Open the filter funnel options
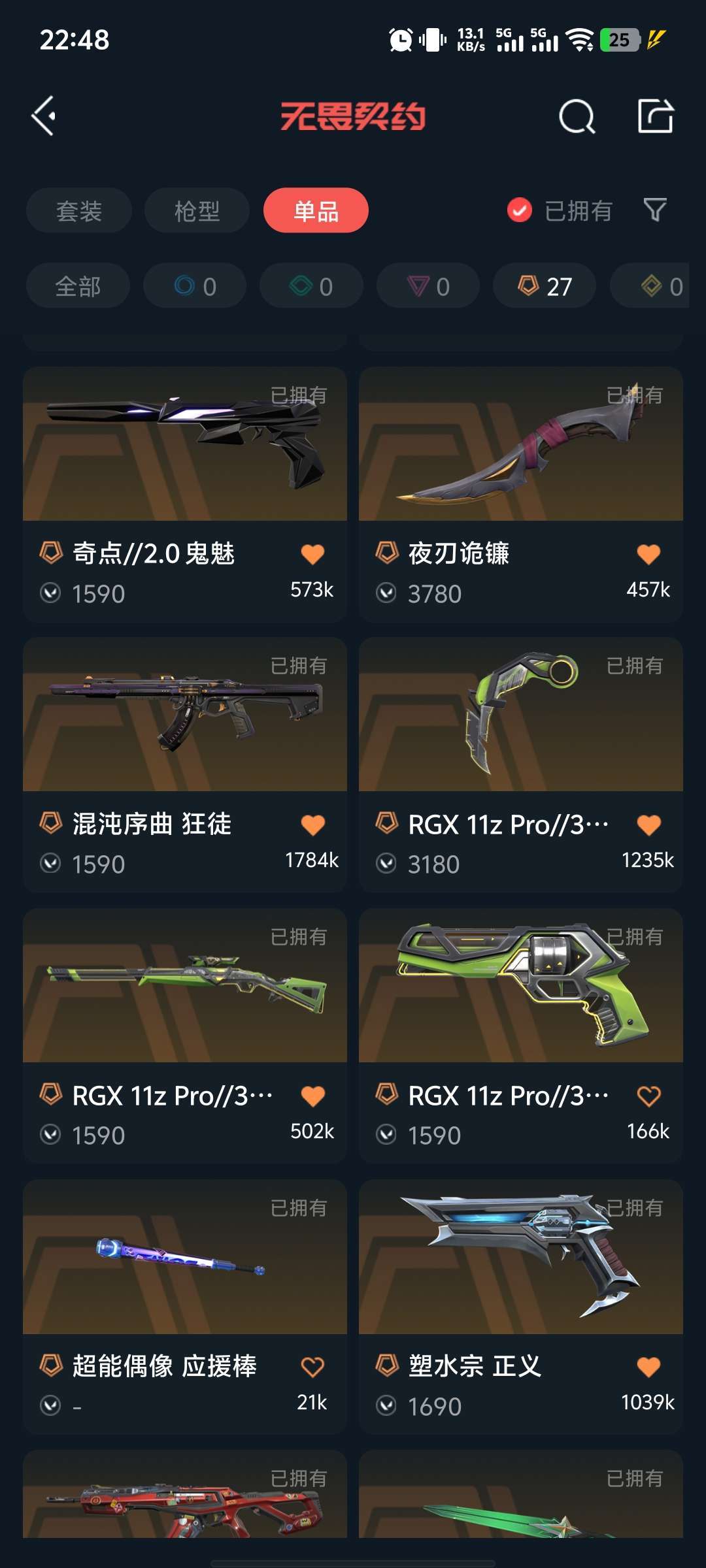 point(656,210)
